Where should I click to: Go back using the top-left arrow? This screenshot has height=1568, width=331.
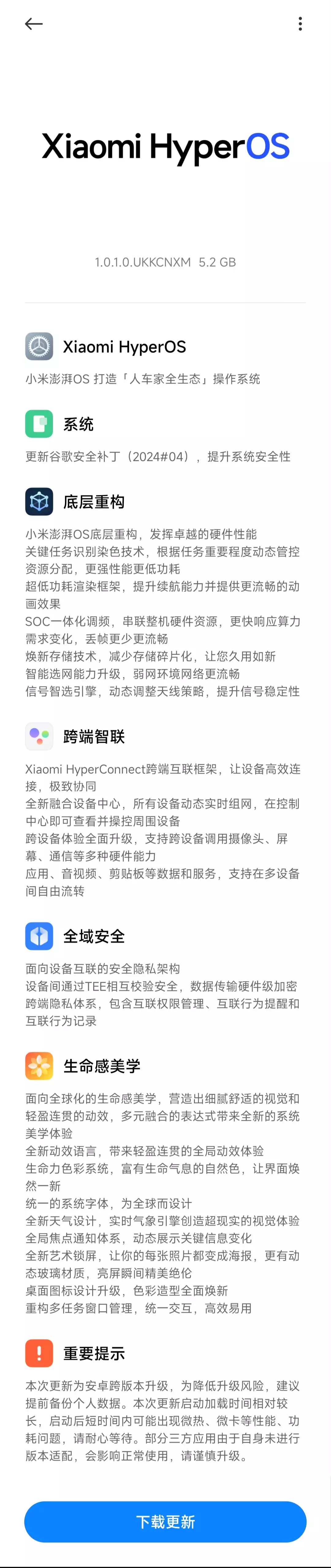33,24
